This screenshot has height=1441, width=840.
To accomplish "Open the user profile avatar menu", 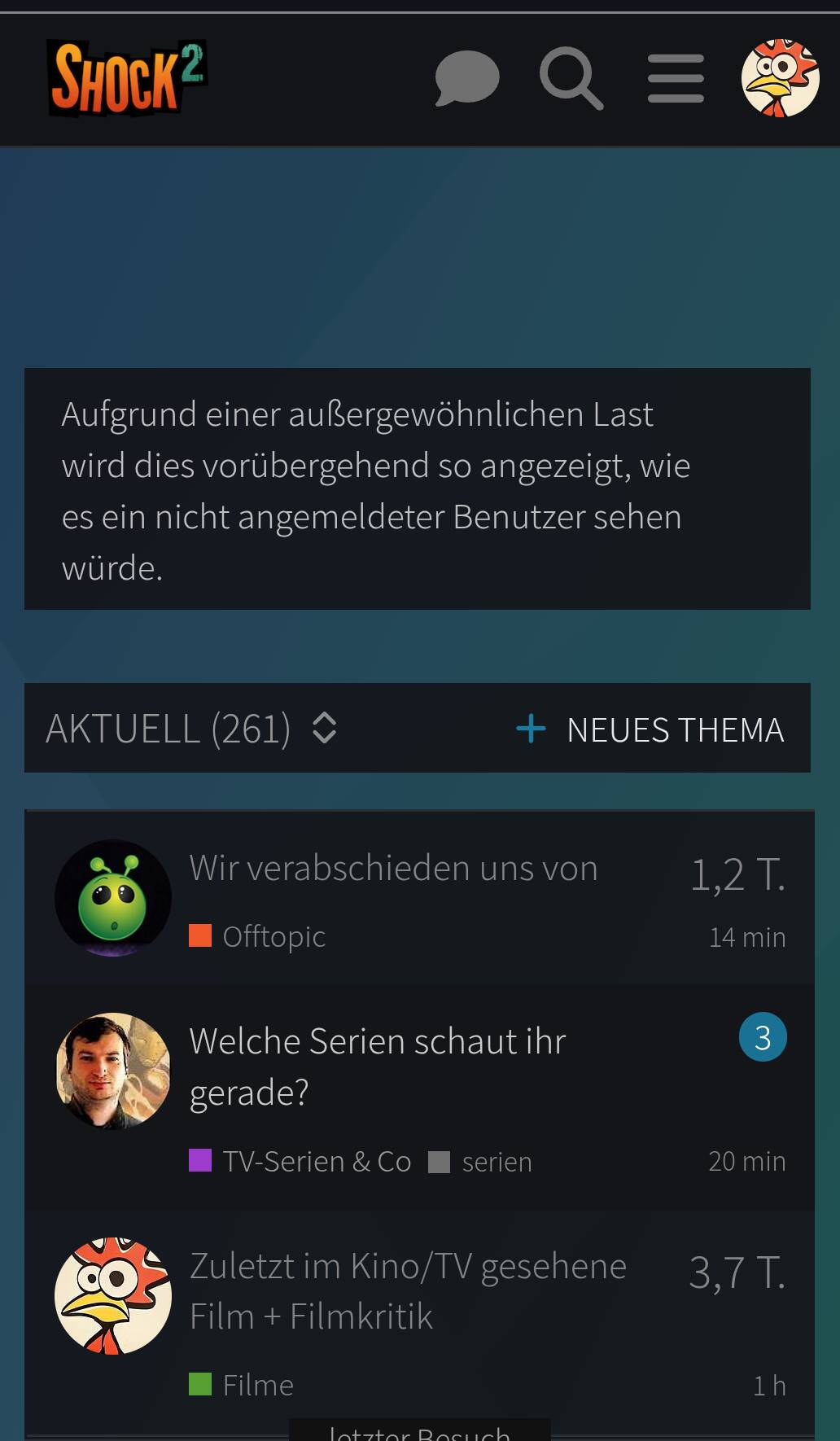I will coord(780,78).
